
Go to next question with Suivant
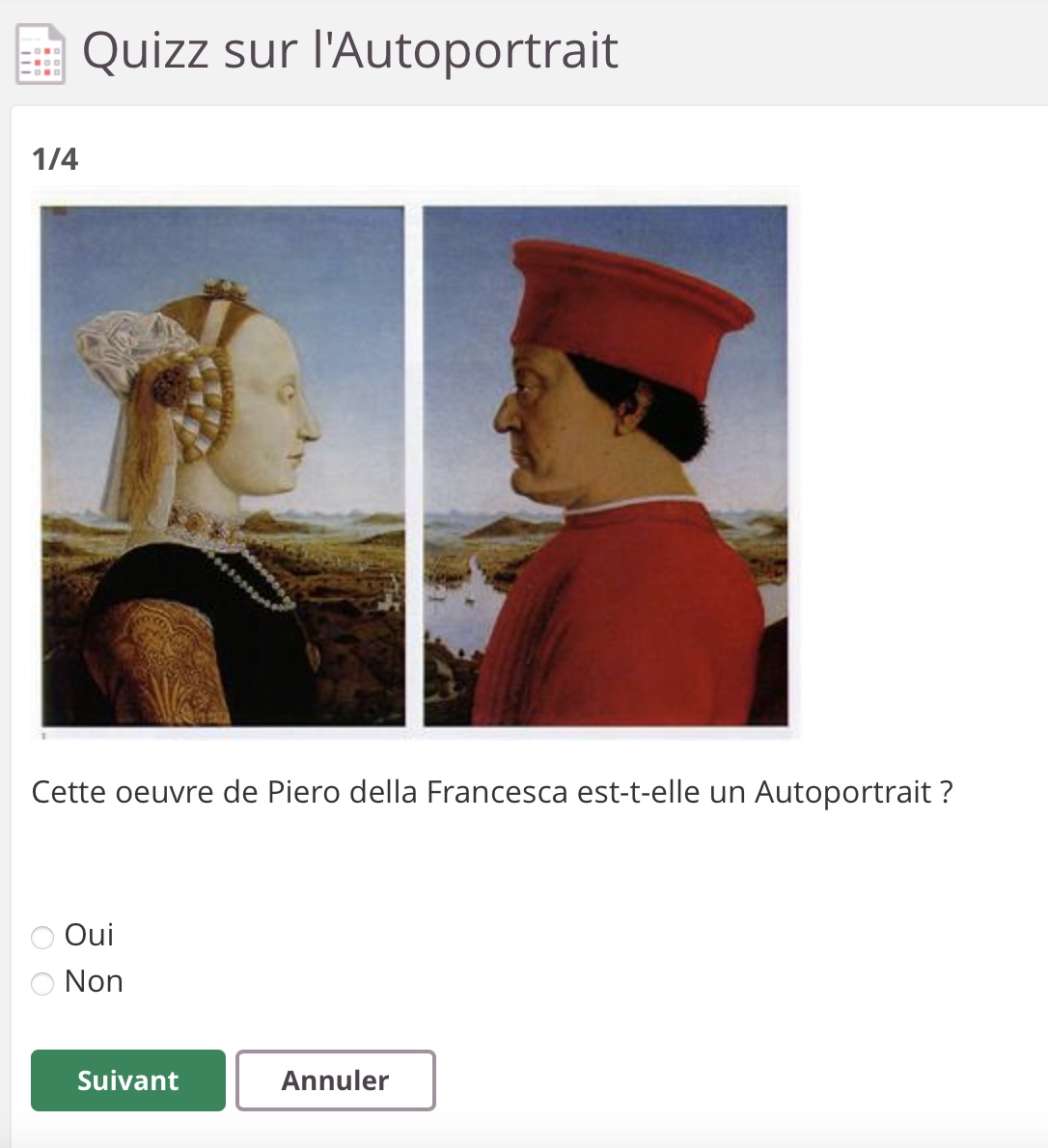128,1080
